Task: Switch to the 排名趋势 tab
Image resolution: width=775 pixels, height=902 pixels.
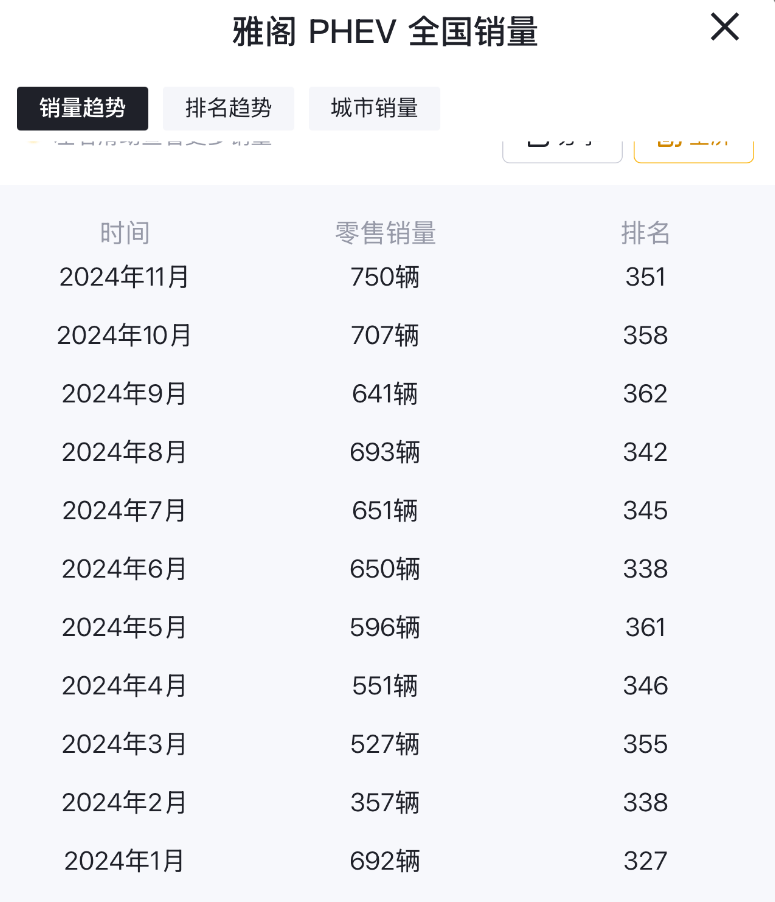Action: point(228,108)
